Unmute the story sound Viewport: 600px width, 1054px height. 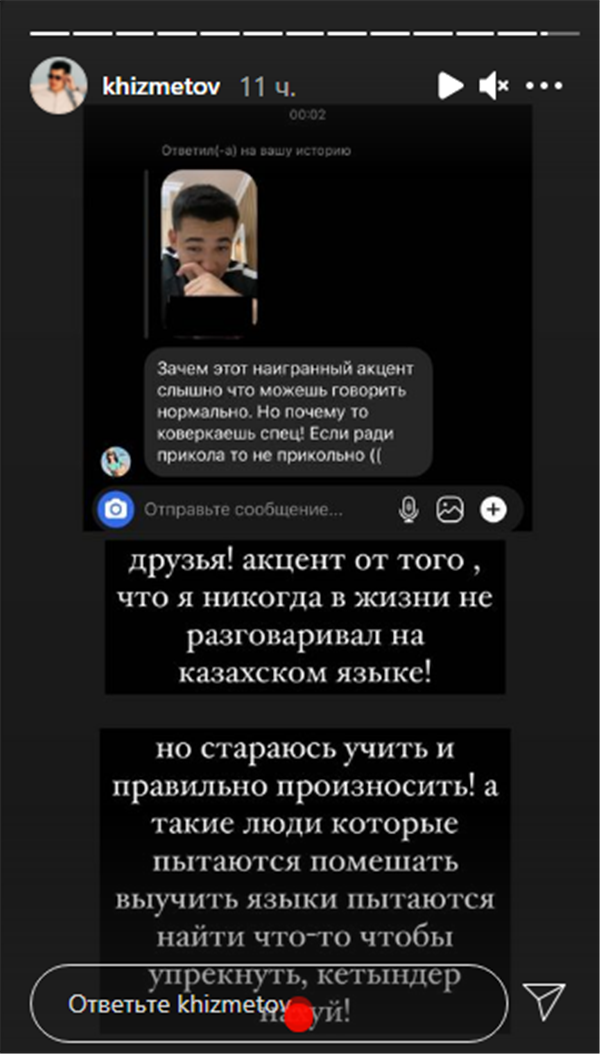(493, 86)
